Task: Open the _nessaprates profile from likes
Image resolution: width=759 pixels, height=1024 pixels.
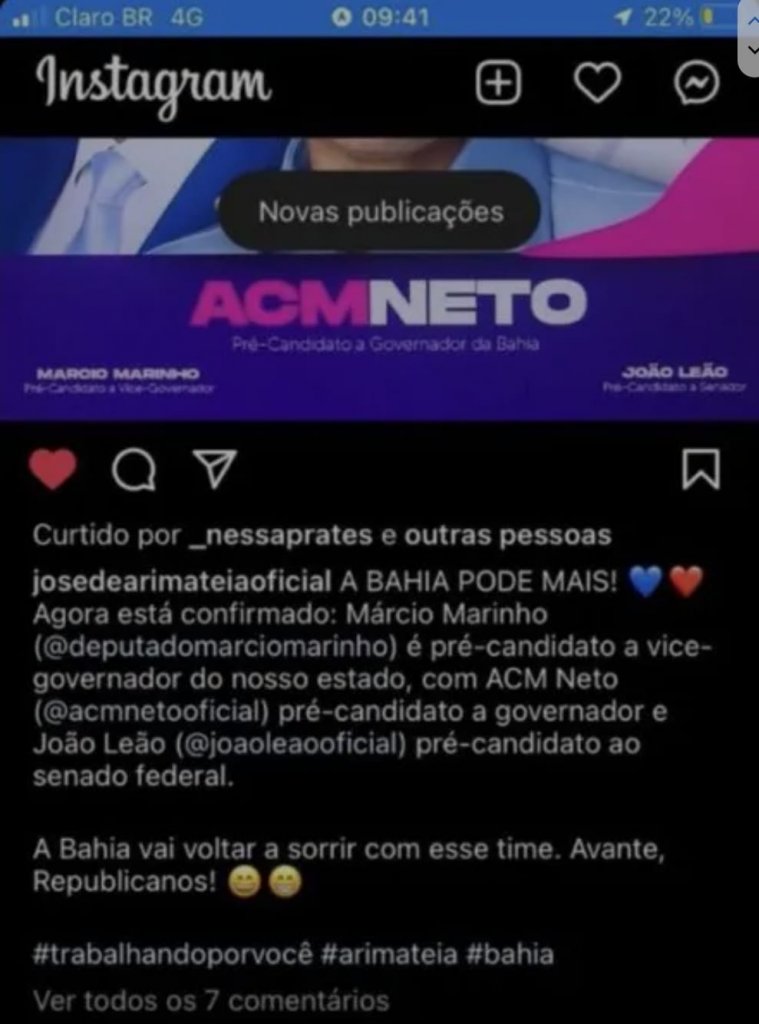Action: (x=279, y=536)
